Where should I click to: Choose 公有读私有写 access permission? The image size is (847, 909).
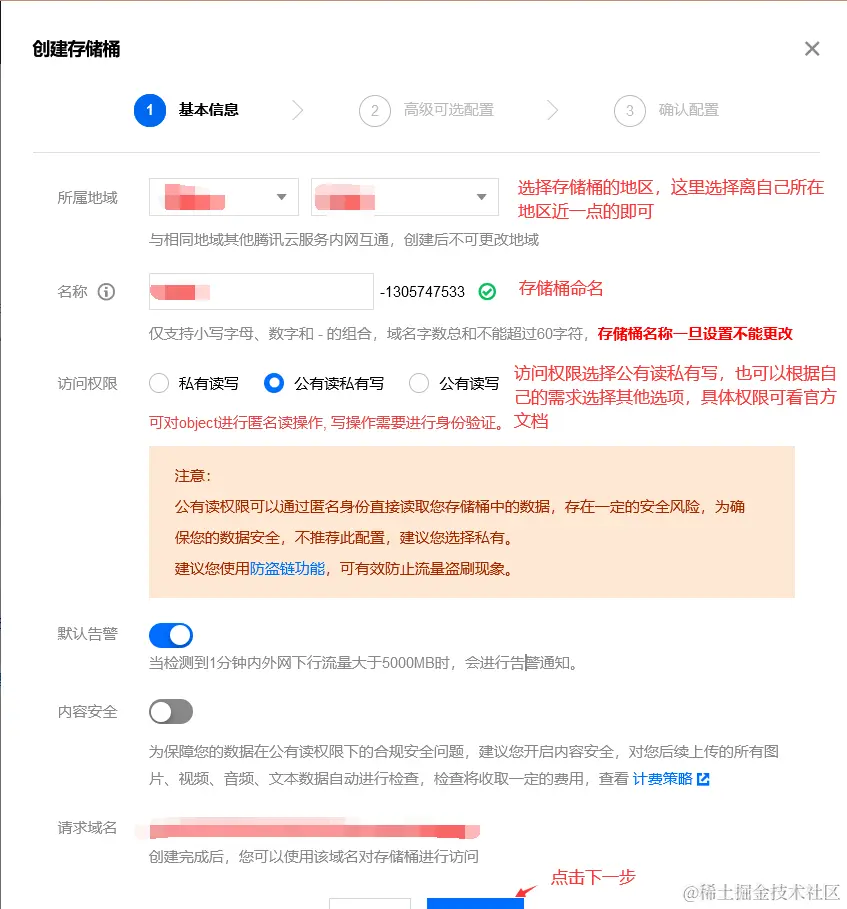click(274, 383)
